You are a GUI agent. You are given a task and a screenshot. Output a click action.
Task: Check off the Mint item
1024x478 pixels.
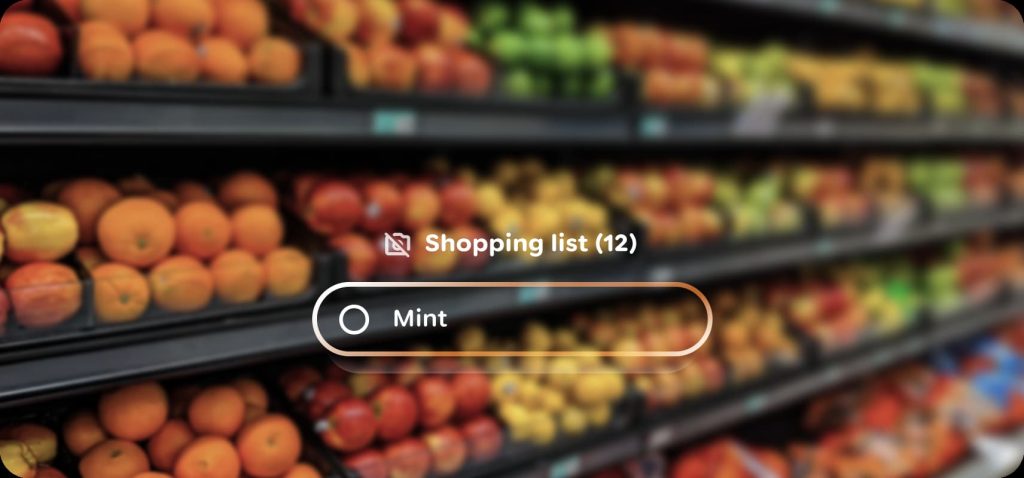353,319
